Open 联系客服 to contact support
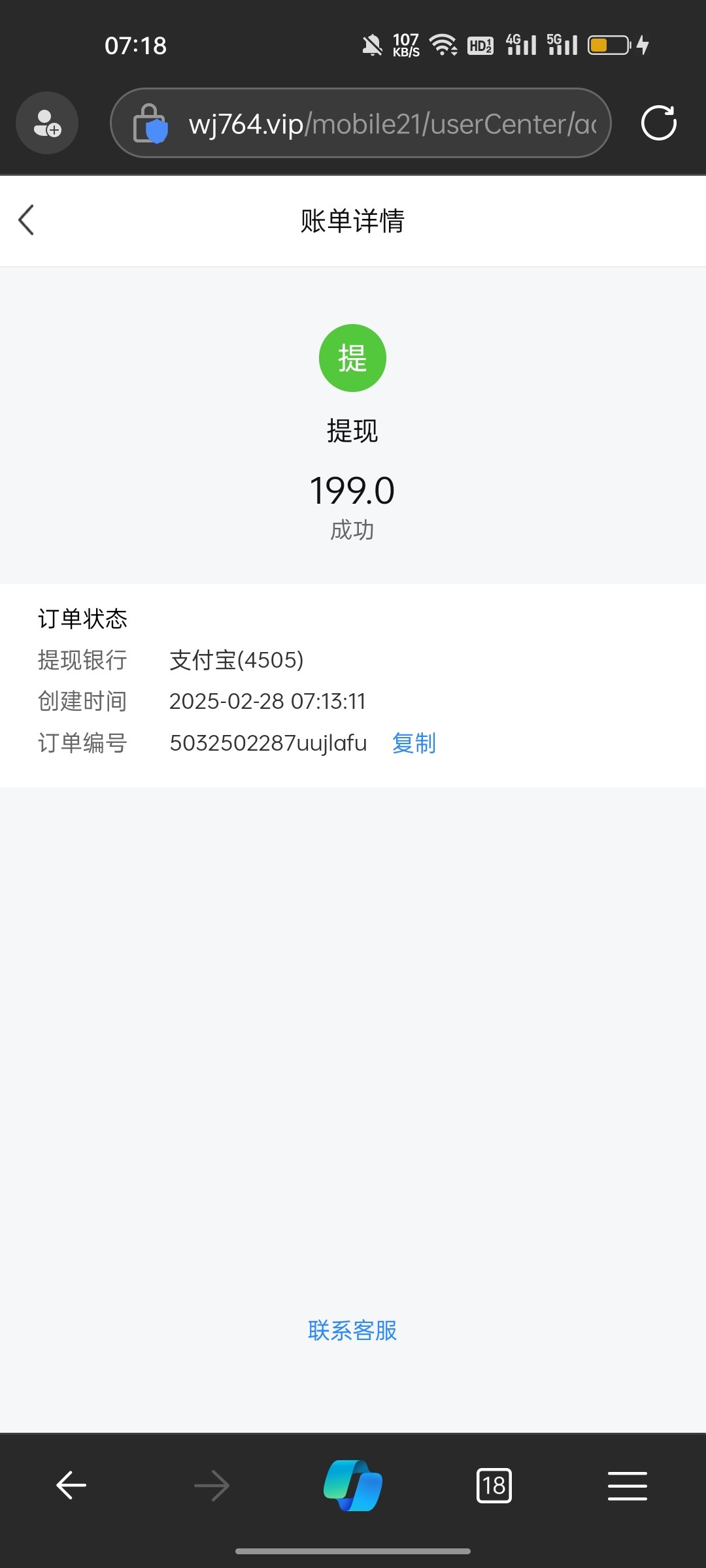This screenshot has height=1568, width=706. click(x=352, y=1330)
